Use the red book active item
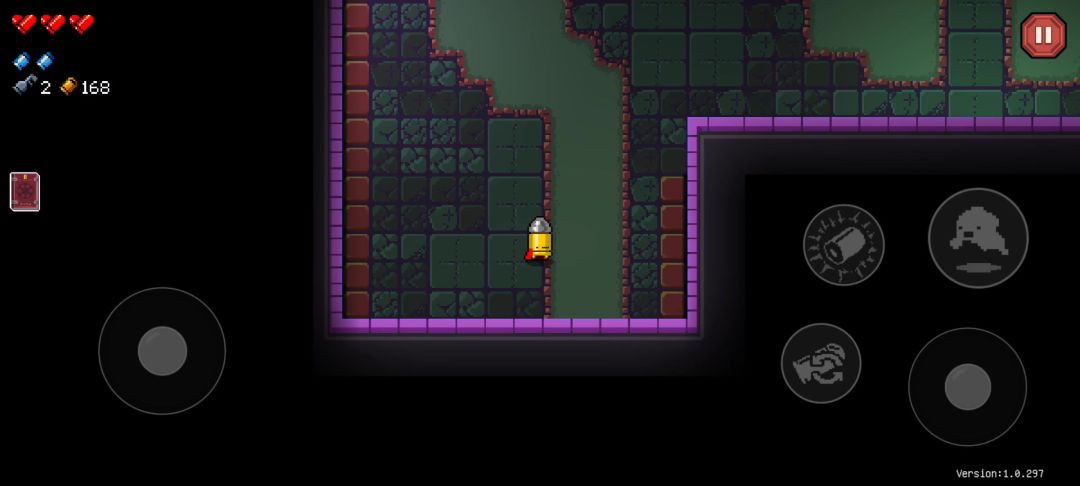1080x486 pixels. (25, 191)
